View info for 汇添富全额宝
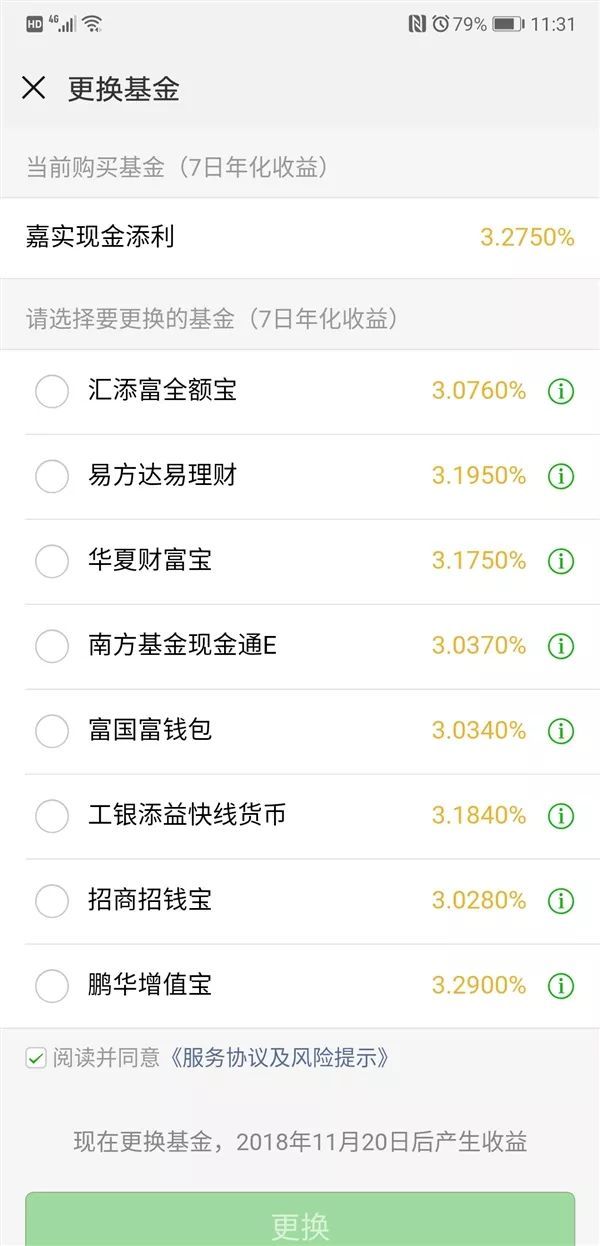 [x=561, y=391]
